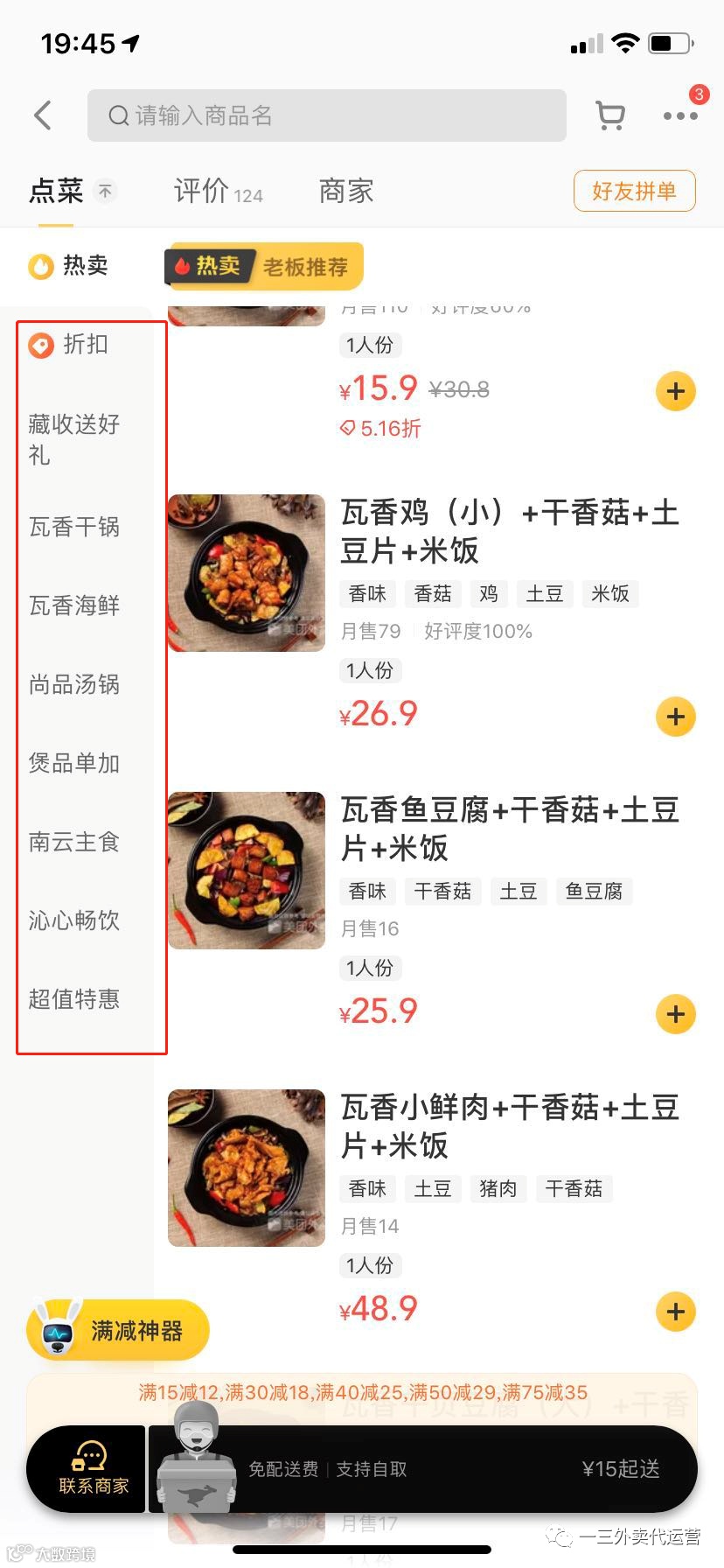
Task: Open the 藏收送好礼 category
Action: [73, 439]
